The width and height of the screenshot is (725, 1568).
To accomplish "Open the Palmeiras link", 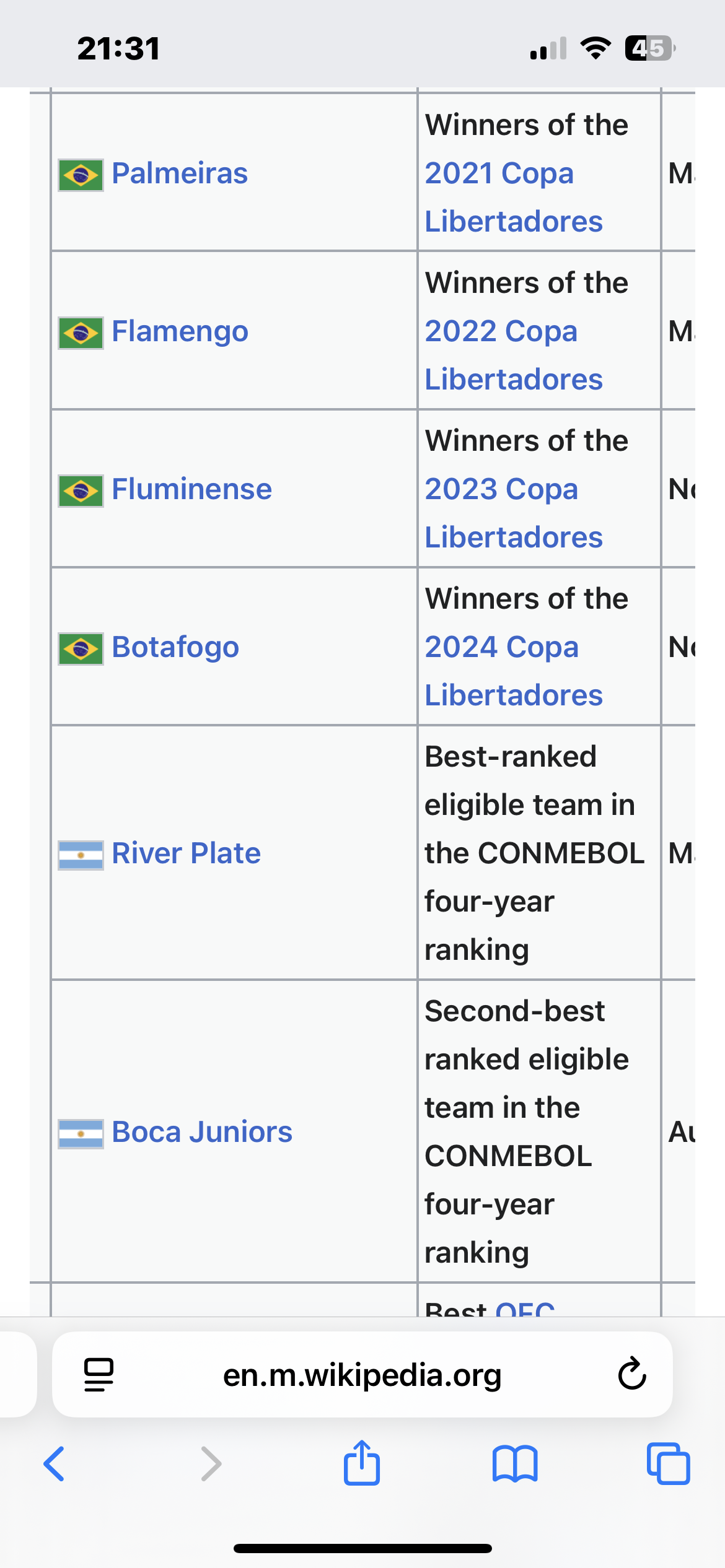I will tap(179, 173).
